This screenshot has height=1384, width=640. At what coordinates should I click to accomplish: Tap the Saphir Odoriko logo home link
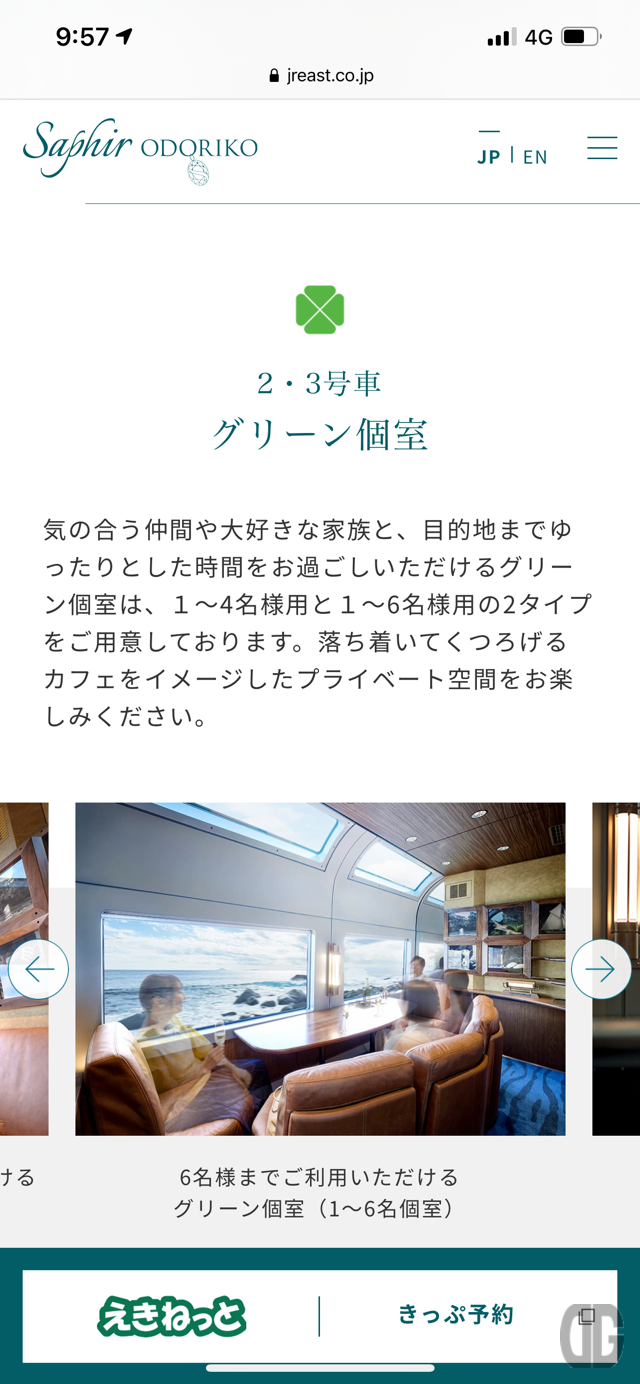click(140, 150)
